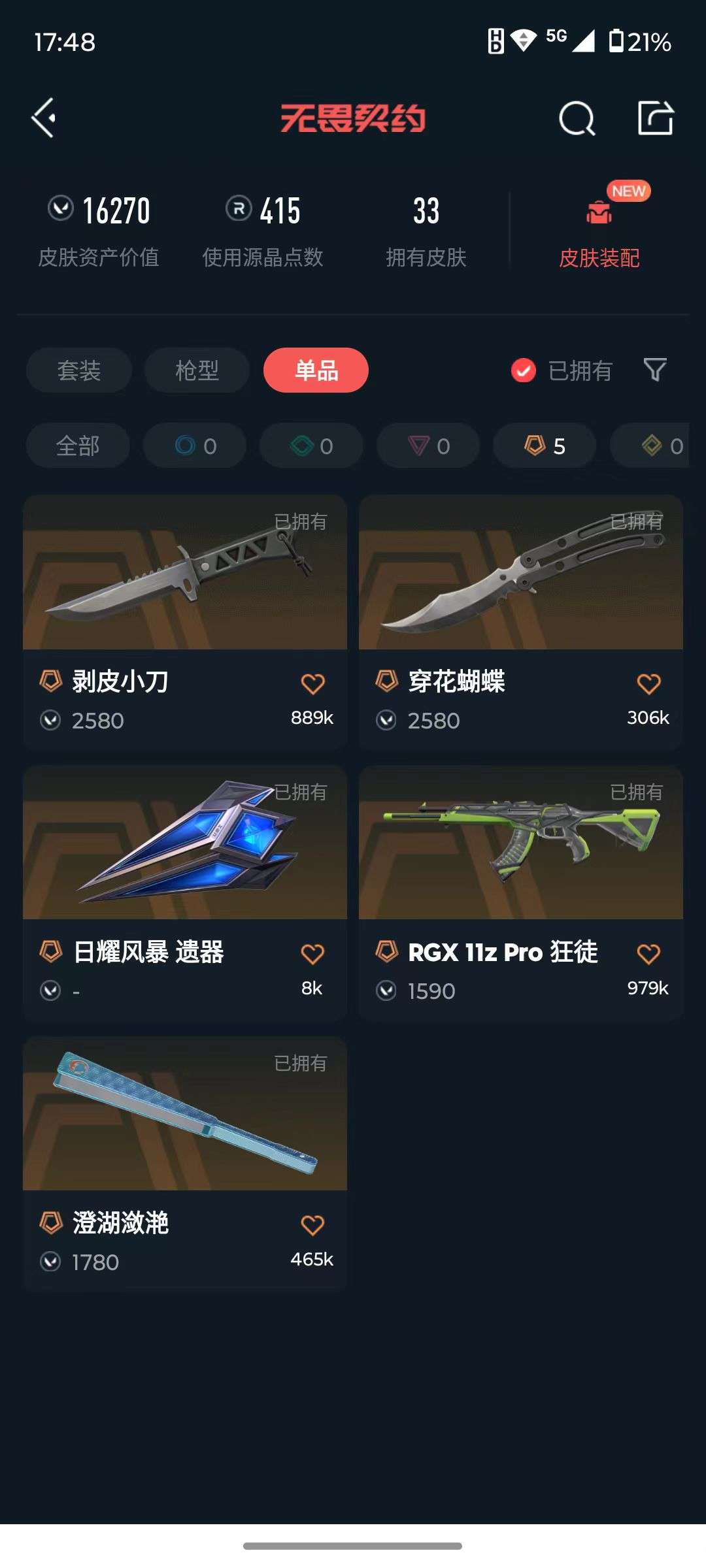Viewport: 706px width, 1568px height.
Task: Select the purple triangle rarity filter
Action: click(427, 446)
